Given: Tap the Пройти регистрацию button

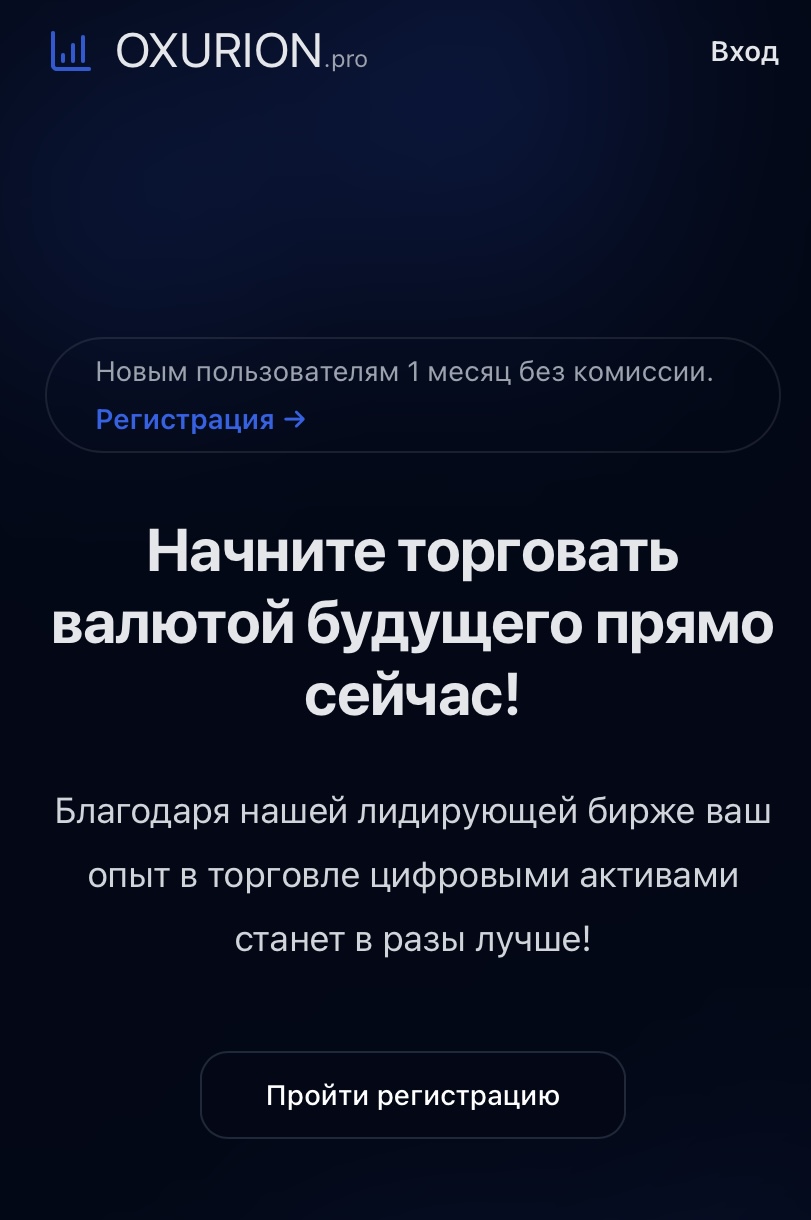Looking at the screenshot, I should pos(412,1095).
